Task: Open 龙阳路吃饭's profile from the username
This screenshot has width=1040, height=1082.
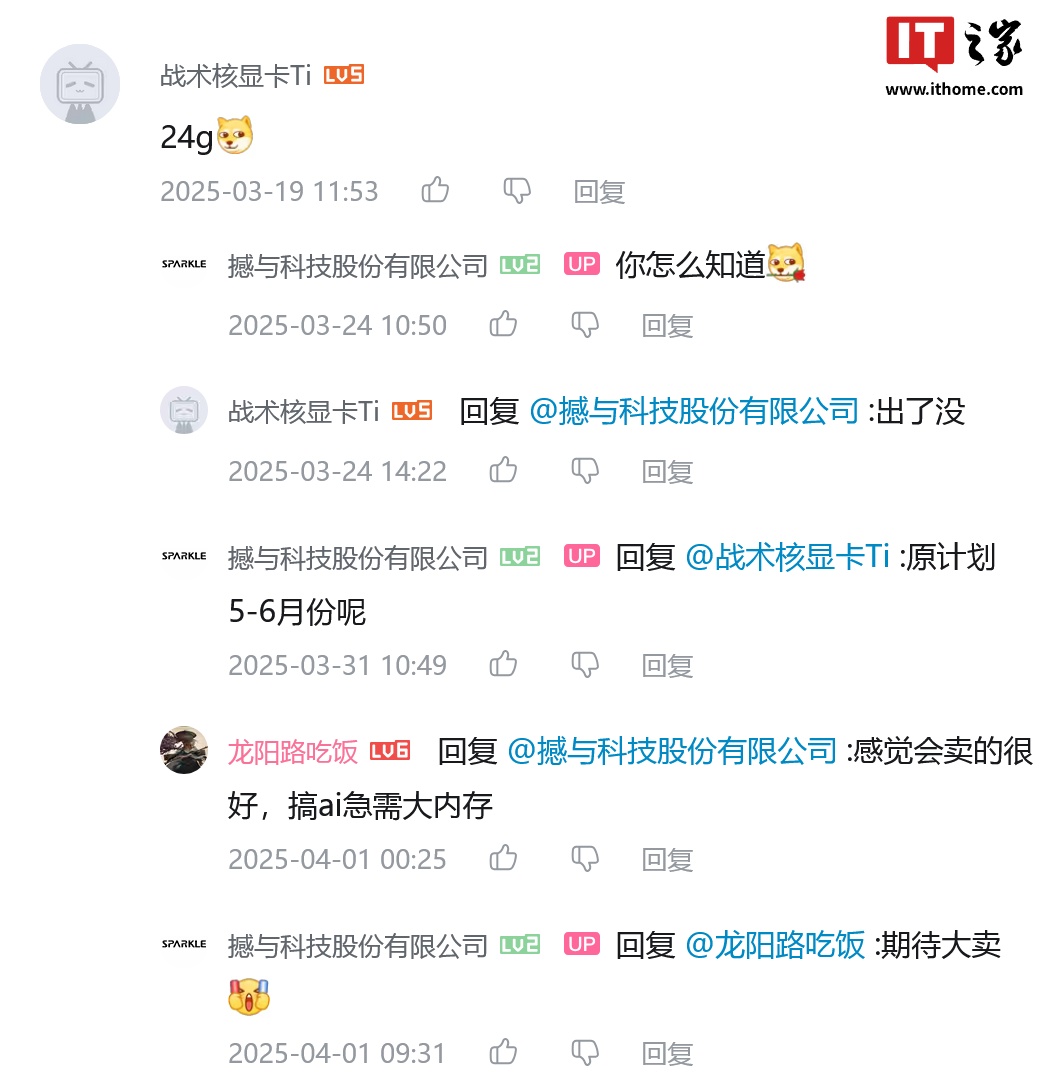Action: tap(292, 751)
